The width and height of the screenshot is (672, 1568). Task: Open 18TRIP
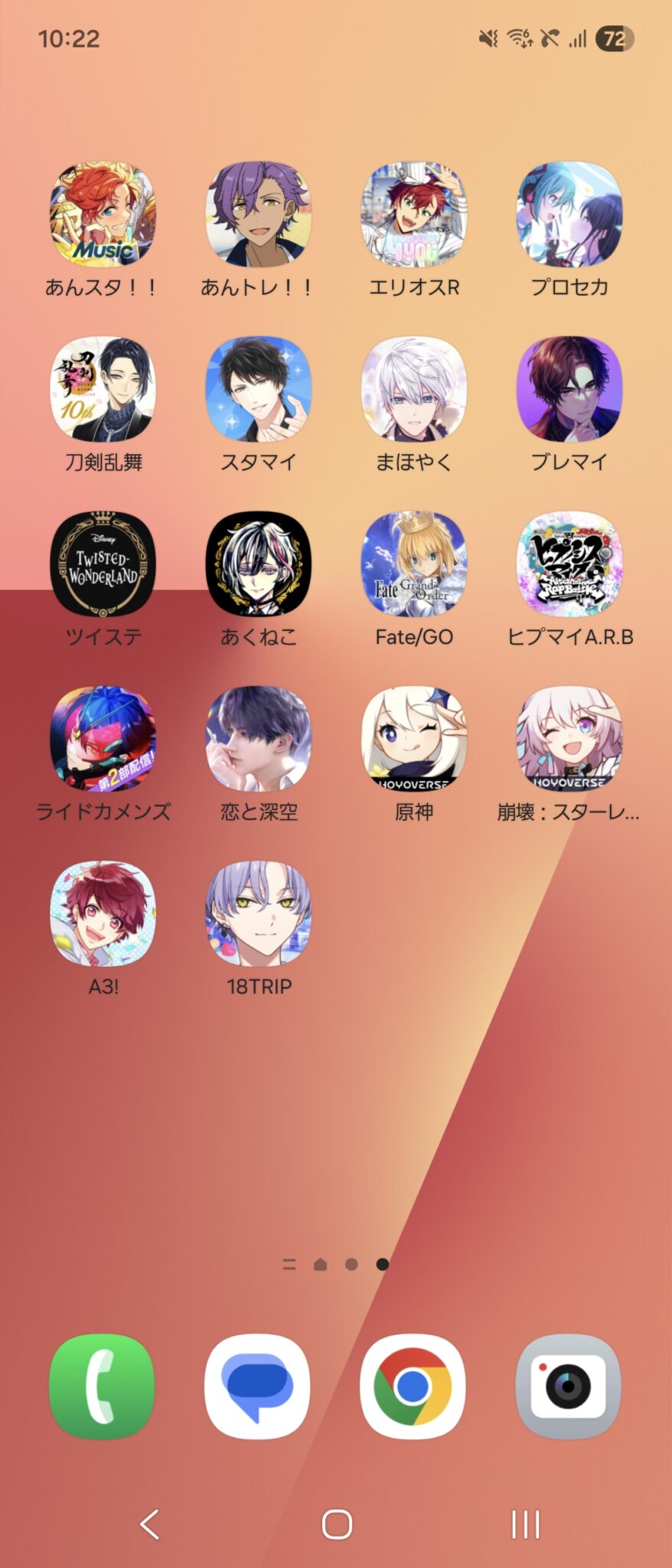point(258,913)
